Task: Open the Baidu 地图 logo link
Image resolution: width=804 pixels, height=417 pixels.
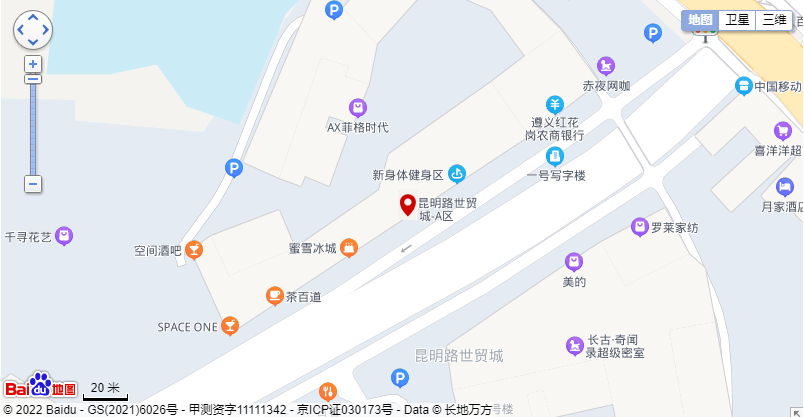Action: point(41,385)
